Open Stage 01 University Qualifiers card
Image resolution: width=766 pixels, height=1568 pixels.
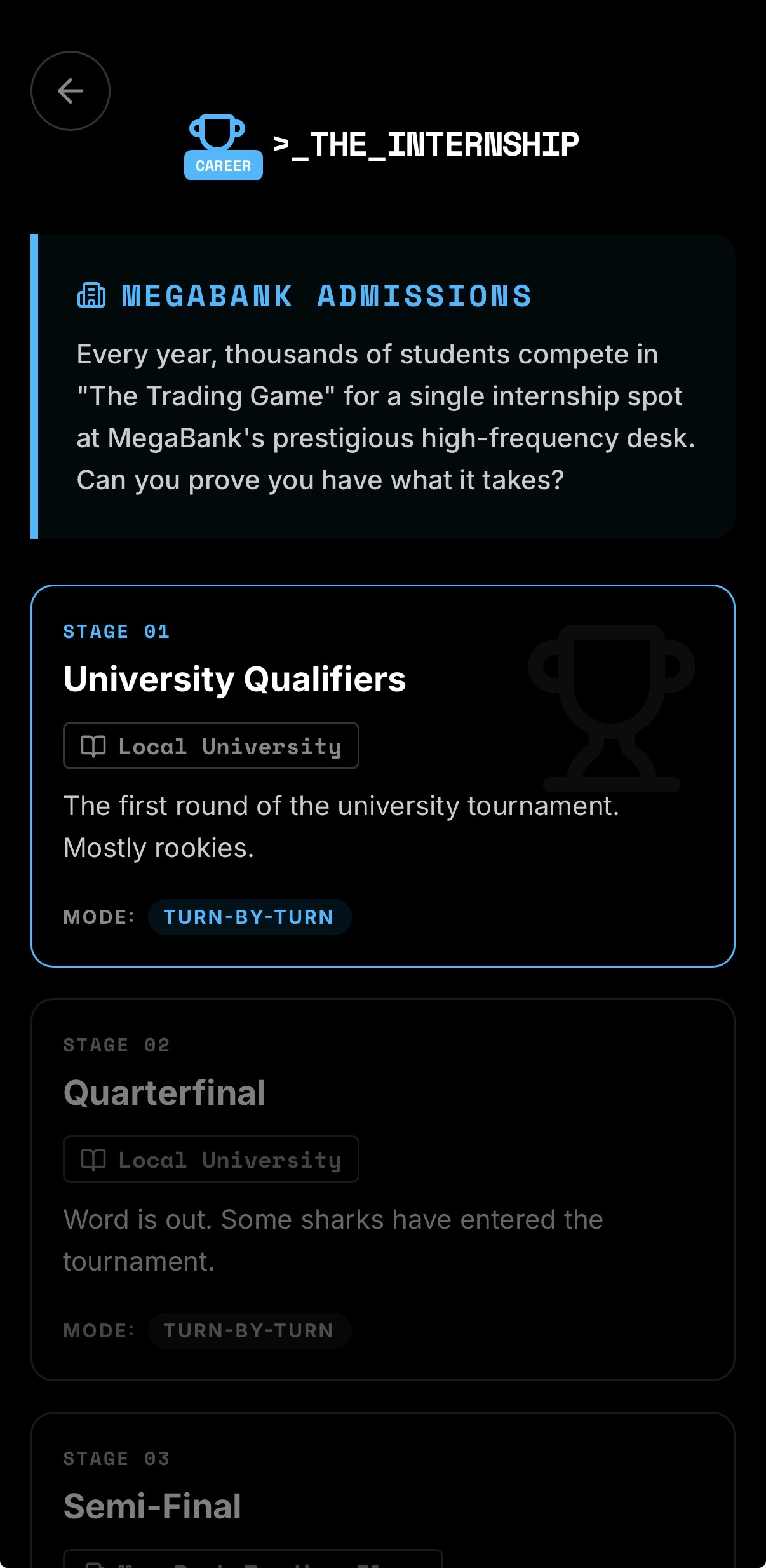(383, 776)
